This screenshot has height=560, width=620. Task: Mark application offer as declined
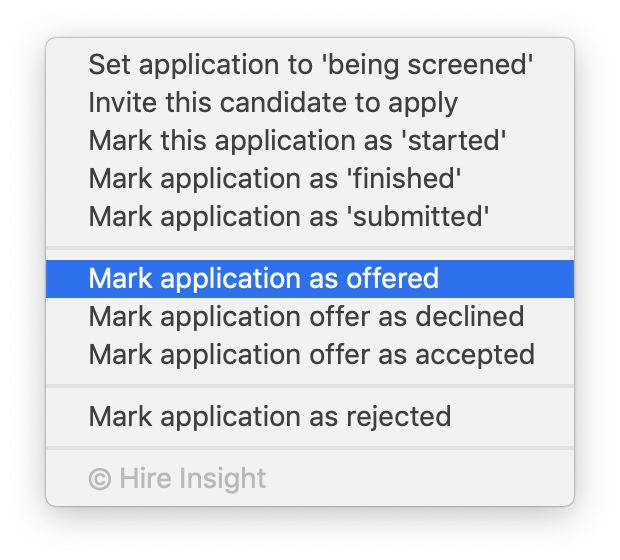(x=306, y=316)
